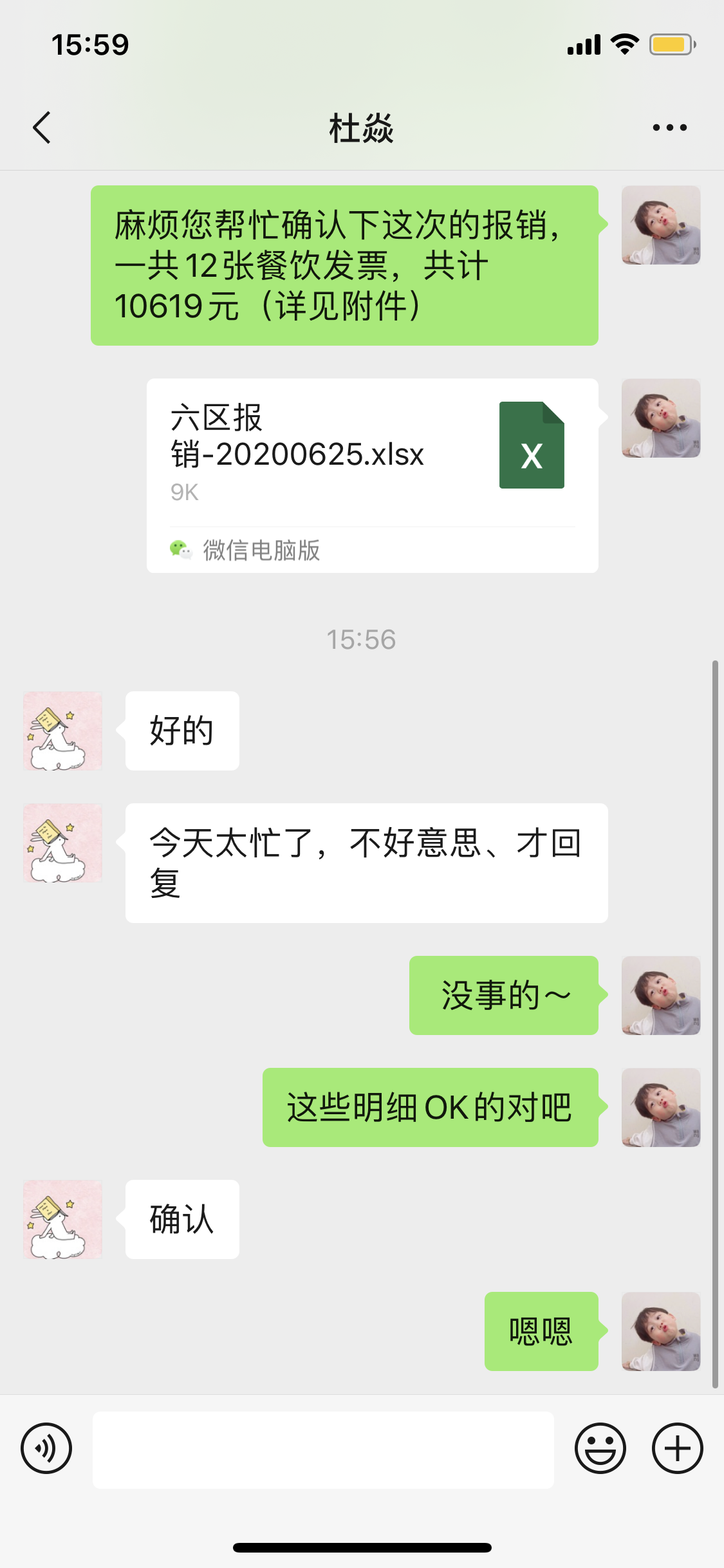Image resolution: width=724 pixels, height=1568 pixels.
Task: Open the plus attachments menu
Action: tap(677, 1448)
